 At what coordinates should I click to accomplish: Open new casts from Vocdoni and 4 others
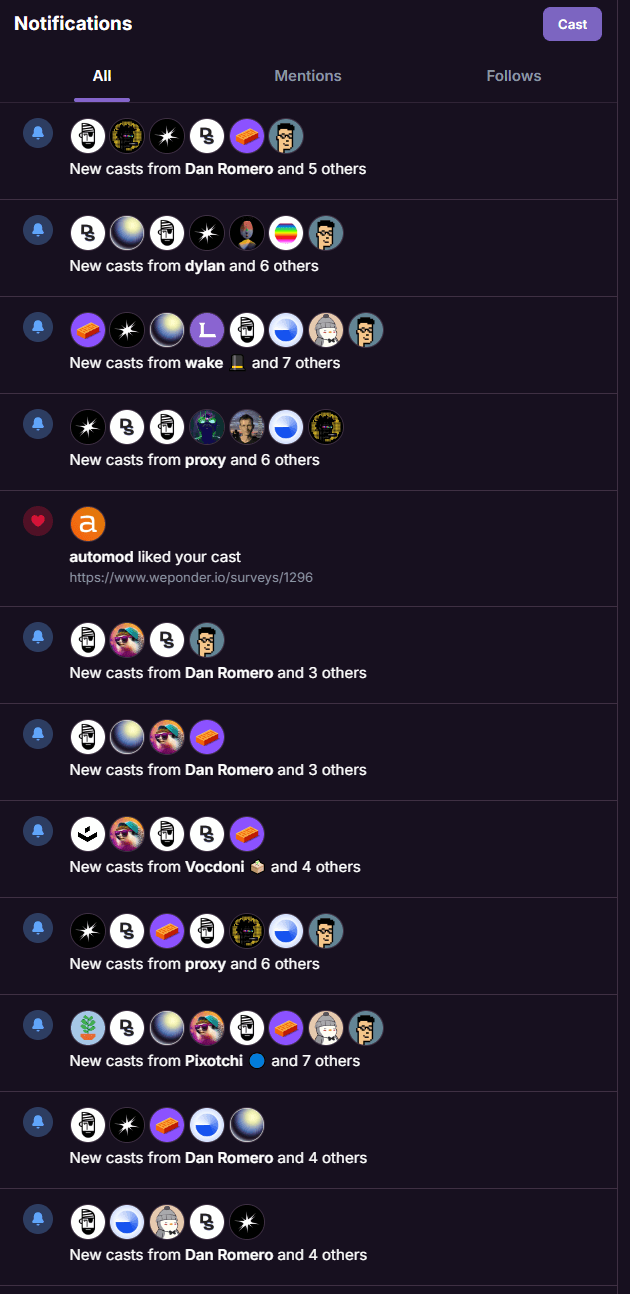pos(214,867)
